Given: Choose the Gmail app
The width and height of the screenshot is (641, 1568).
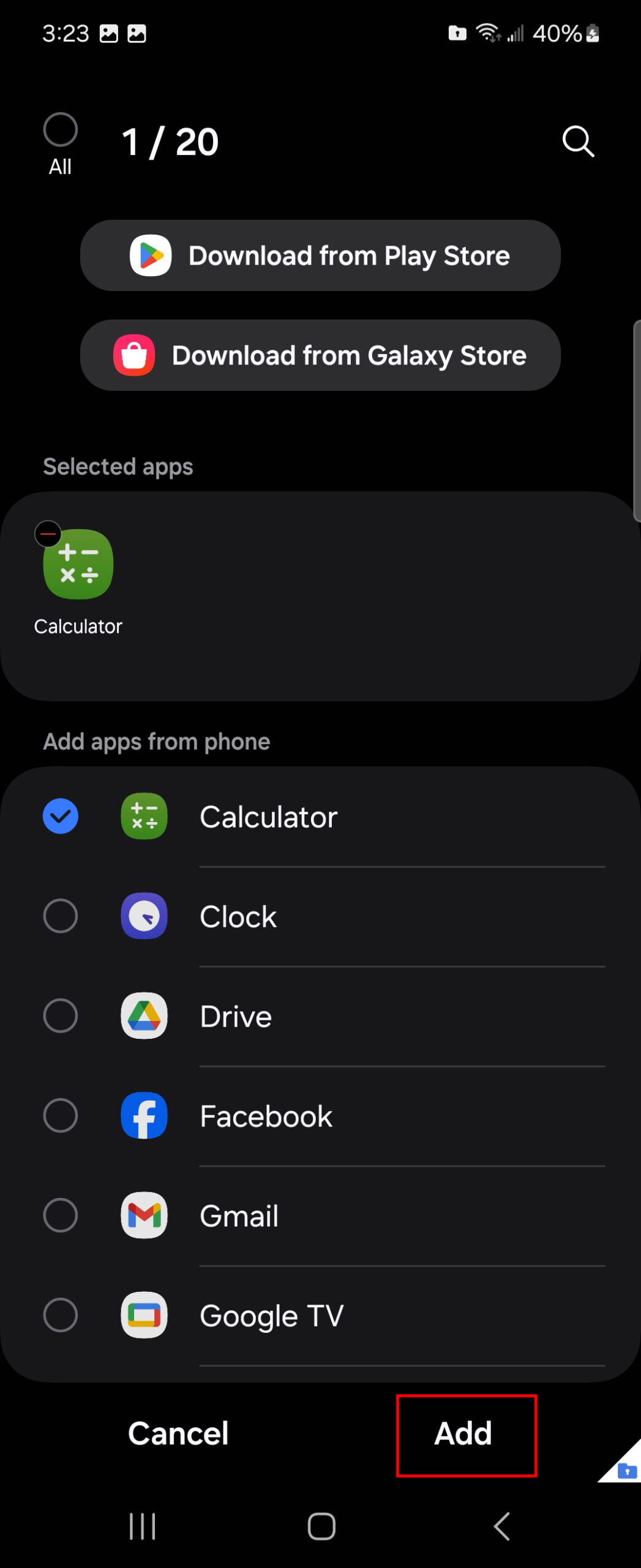Looking at the screenshot, I should tap(61, 1216).
